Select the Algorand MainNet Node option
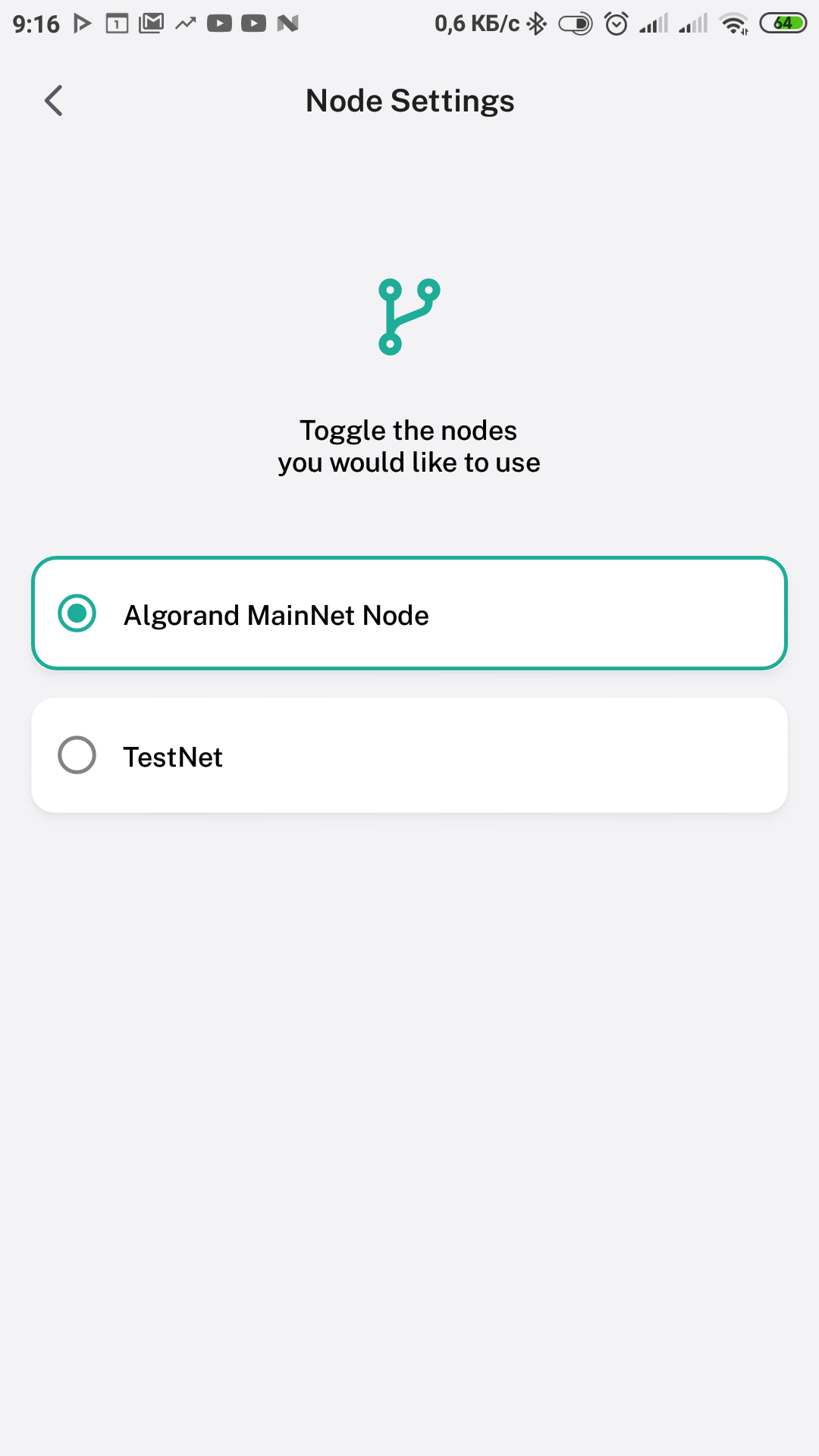 (x=409, y=613)
